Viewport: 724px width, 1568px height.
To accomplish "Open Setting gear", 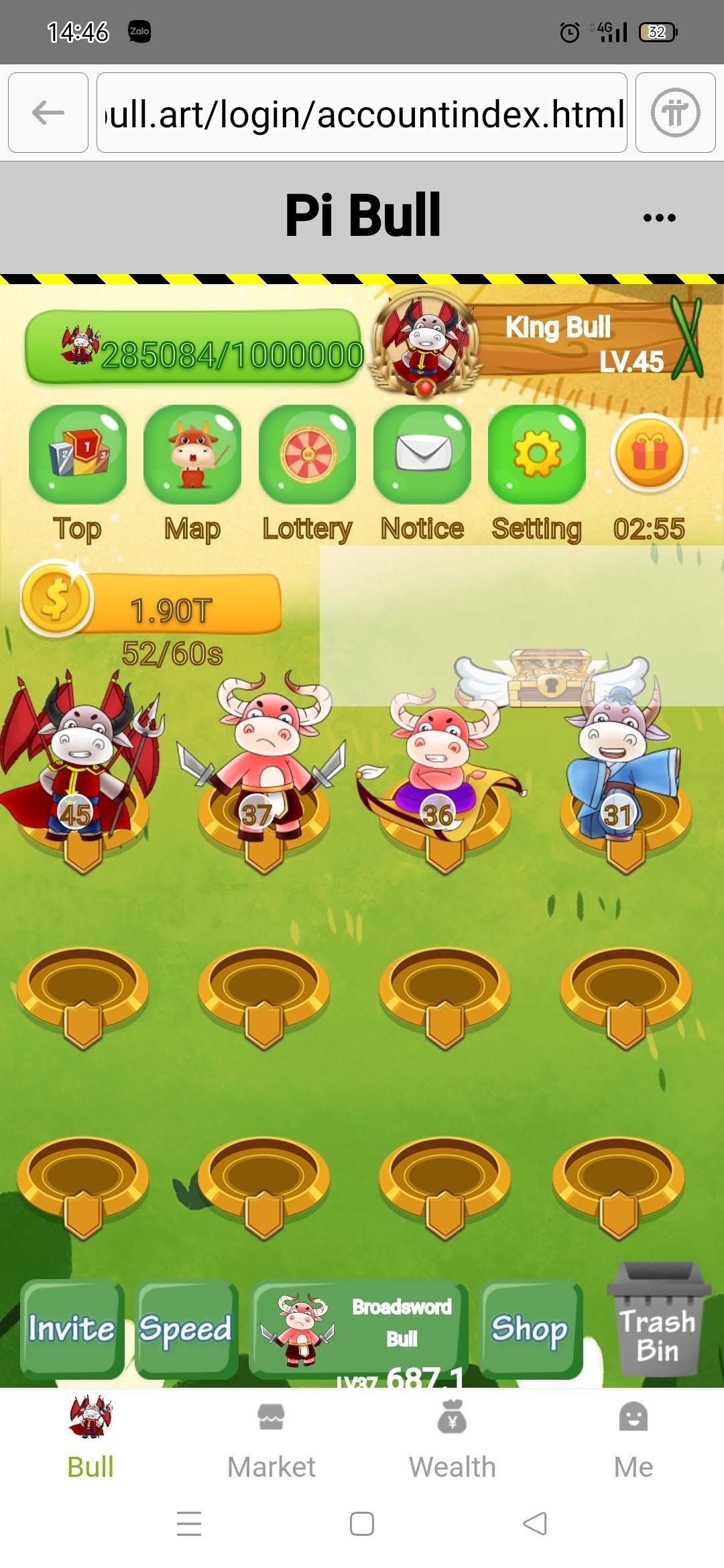I will 536,456.
